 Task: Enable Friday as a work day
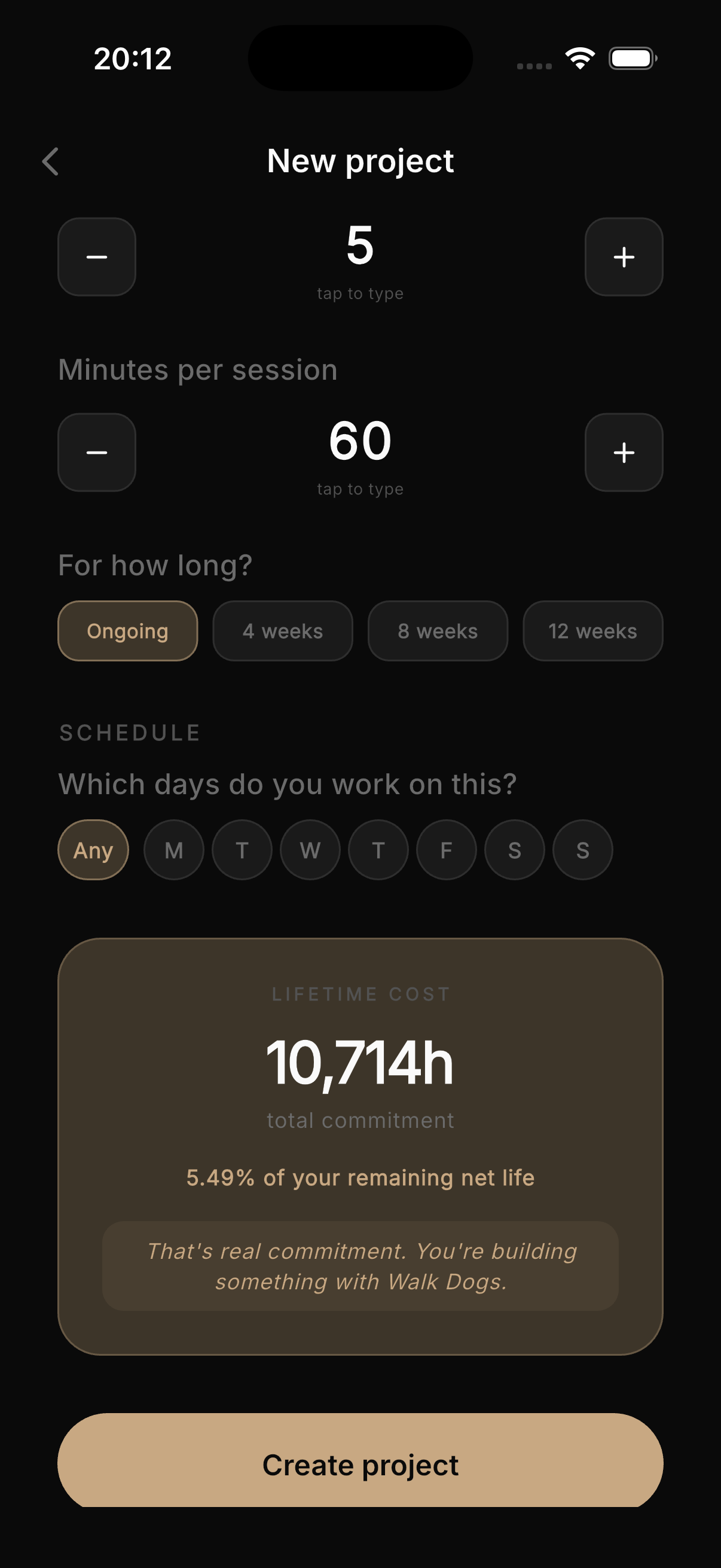pyautogui.click(x=446, y=850)
